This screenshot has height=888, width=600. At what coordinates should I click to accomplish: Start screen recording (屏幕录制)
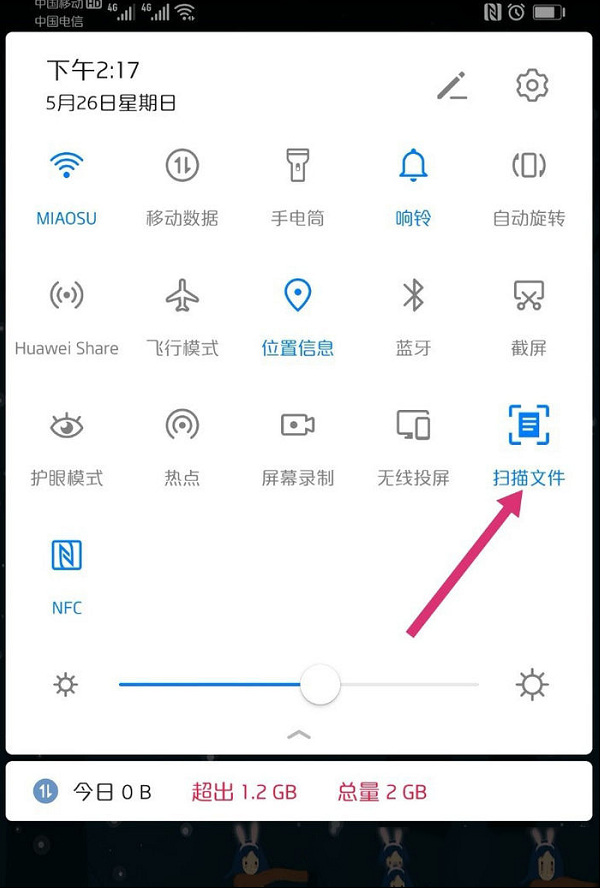tap(297, 426)
